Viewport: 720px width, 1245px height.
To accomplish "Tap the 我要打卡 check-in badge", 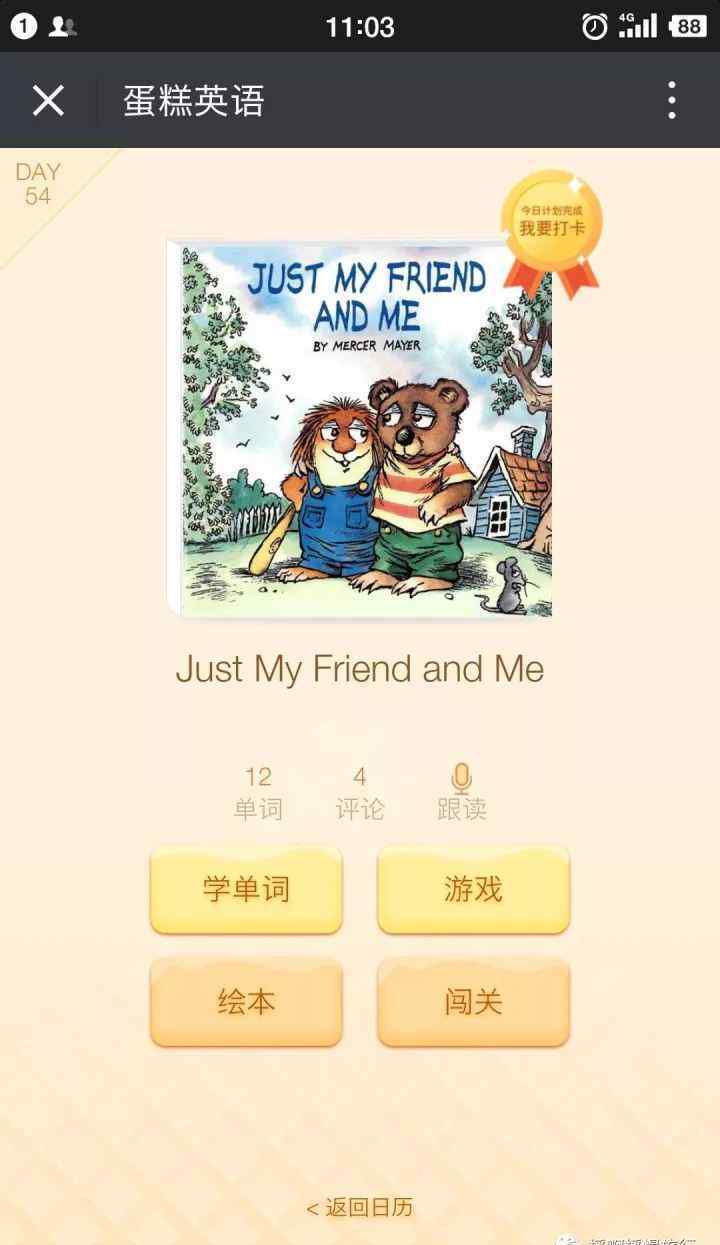I will 552,229.
